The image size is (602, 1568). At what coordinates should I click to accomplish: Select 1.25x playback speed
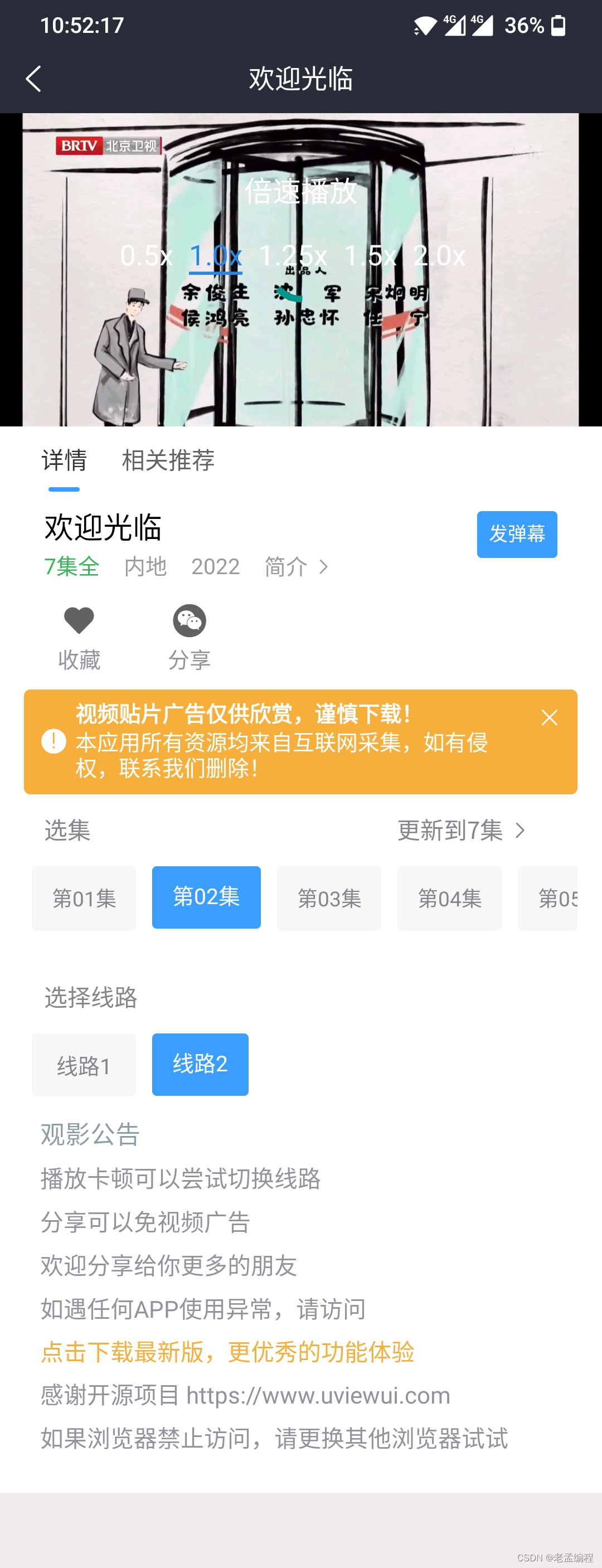click(x=293, y=256)
